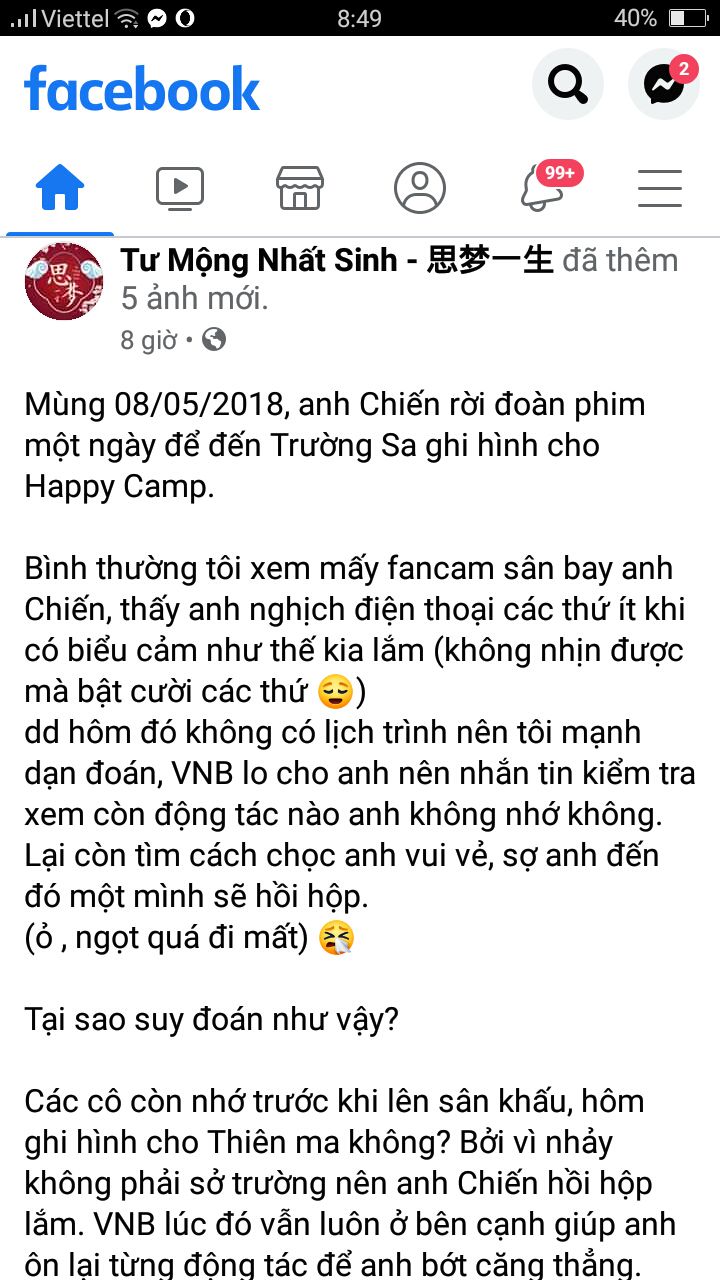Switch to the Watch video tab
720x1280 pixels.
[x=180, y=187]
